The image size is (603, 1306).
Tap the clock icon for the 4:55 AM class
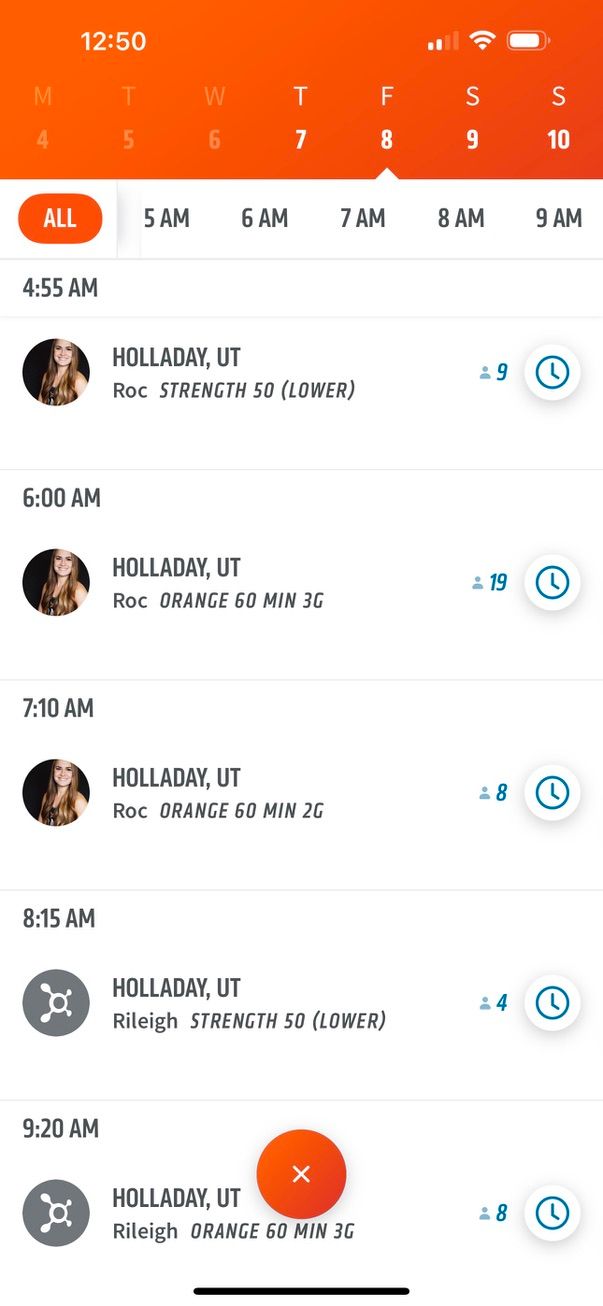click(x=552, y=373)
